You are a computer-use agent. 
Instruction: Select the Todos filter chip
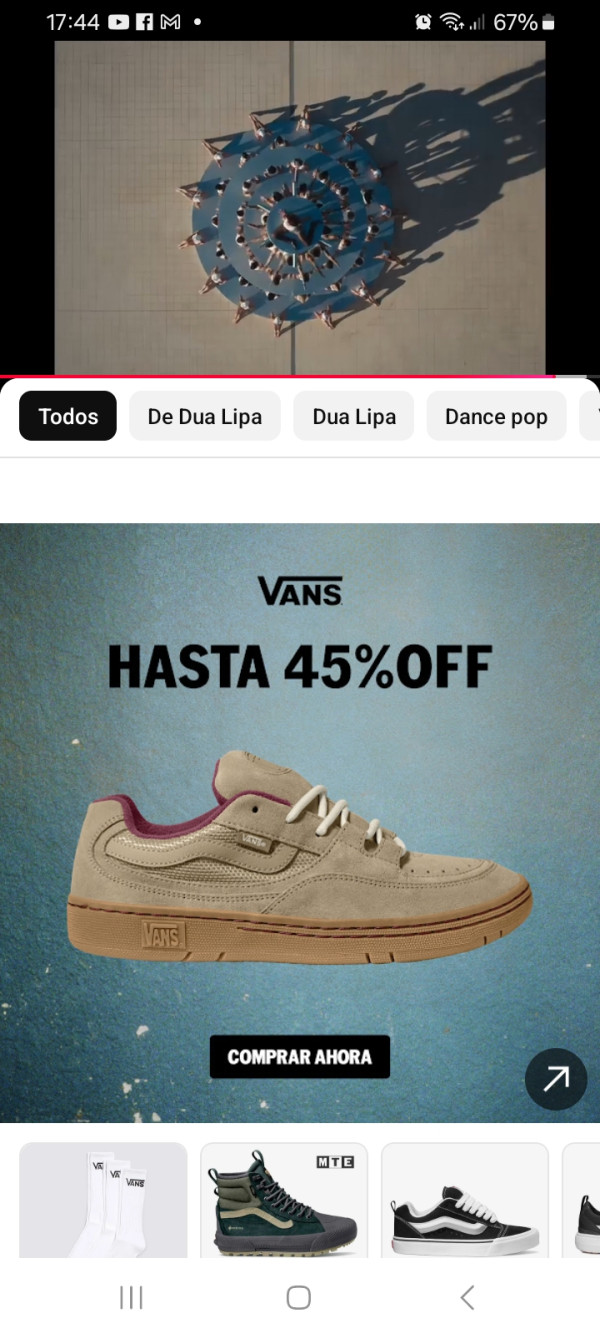coord(68,416)
